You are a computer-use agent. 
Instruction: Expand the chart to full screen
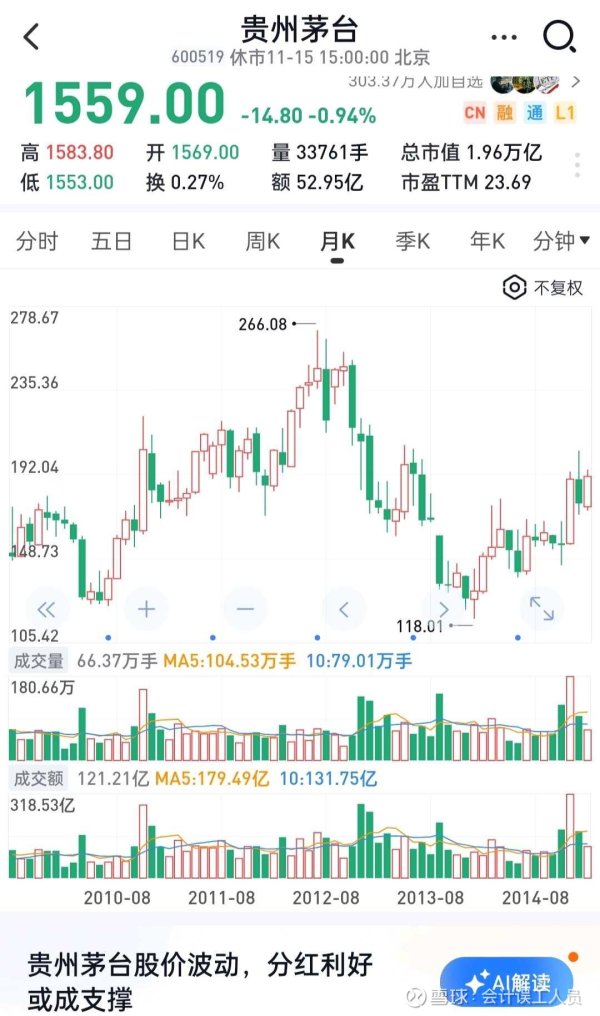coord(542,609)
